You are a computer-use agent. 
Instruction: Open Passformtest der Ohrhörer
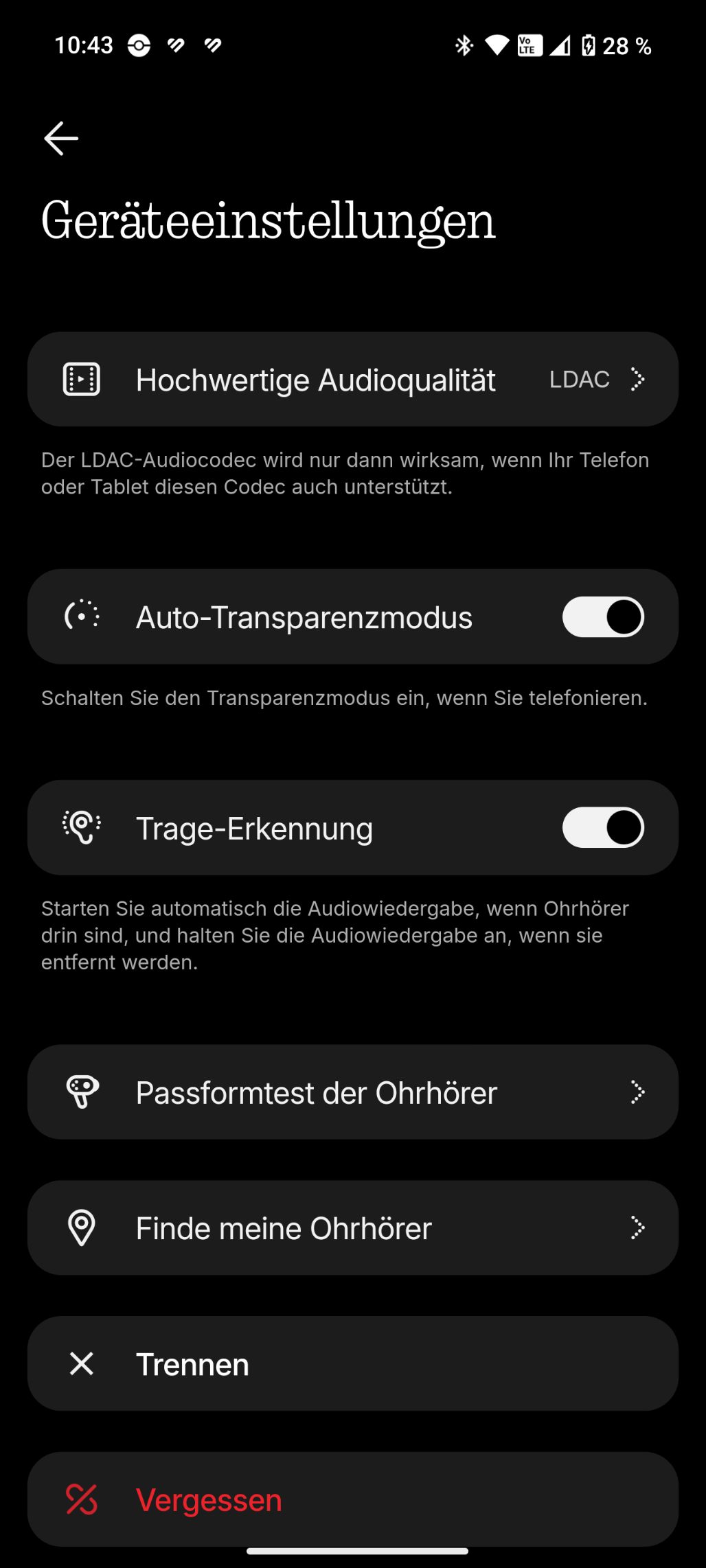(352, 1092)
